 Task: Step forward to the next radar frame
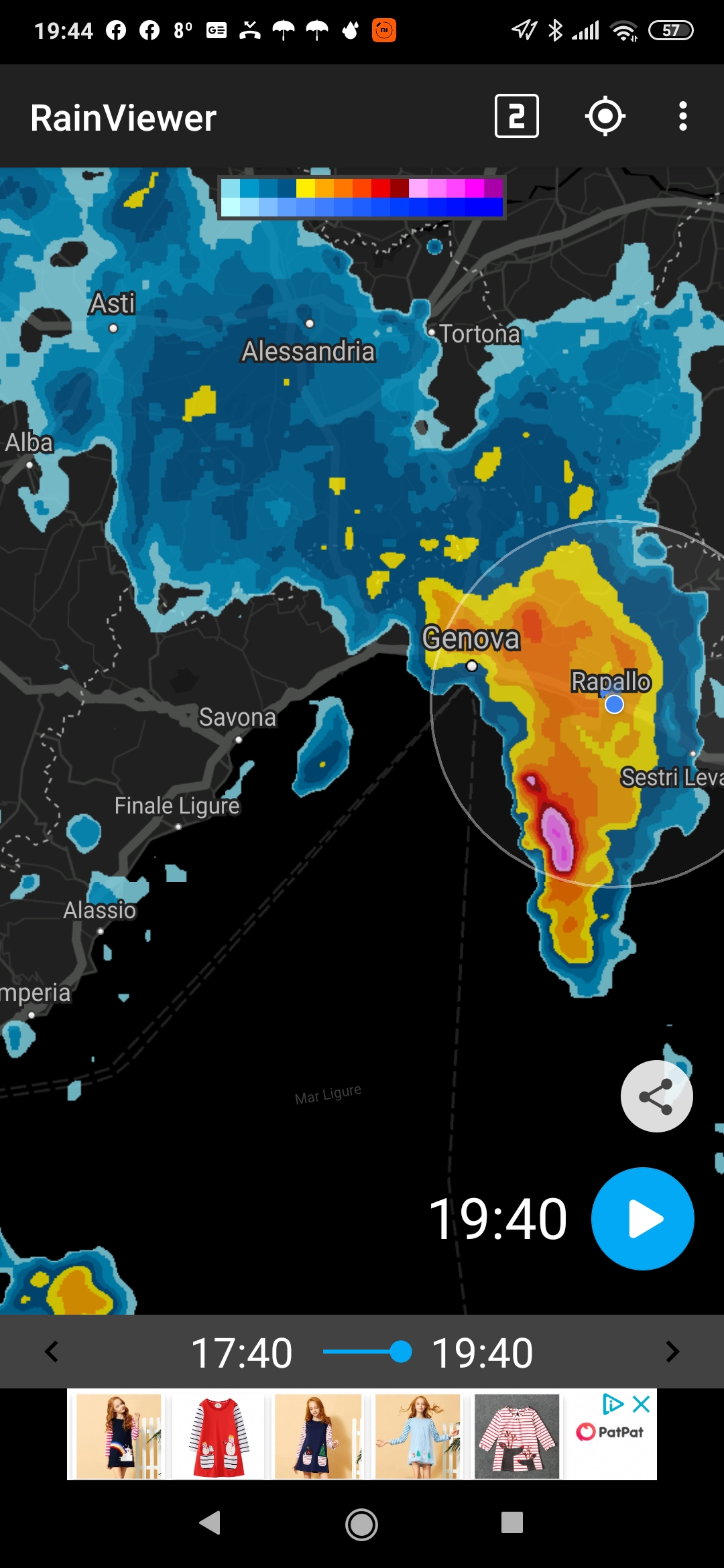(672, 1352)
